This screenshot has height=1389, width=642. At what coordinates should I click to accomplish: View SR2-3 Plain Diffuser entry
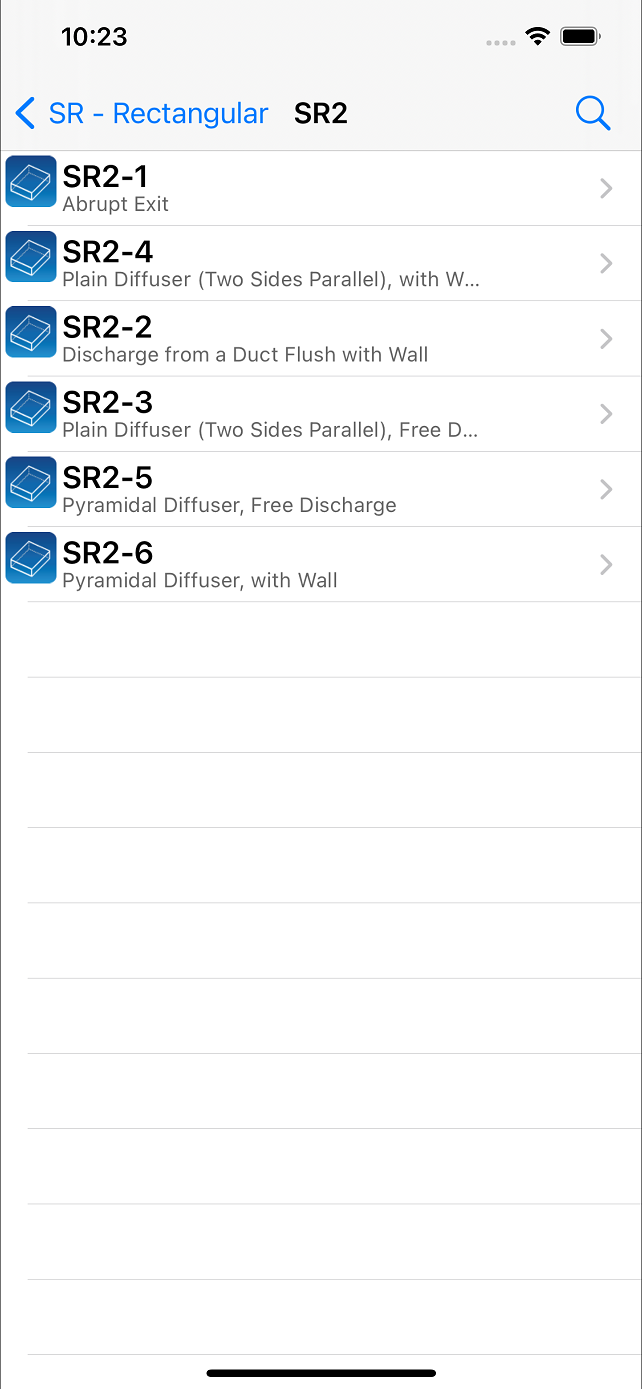(x=321, y=414)
